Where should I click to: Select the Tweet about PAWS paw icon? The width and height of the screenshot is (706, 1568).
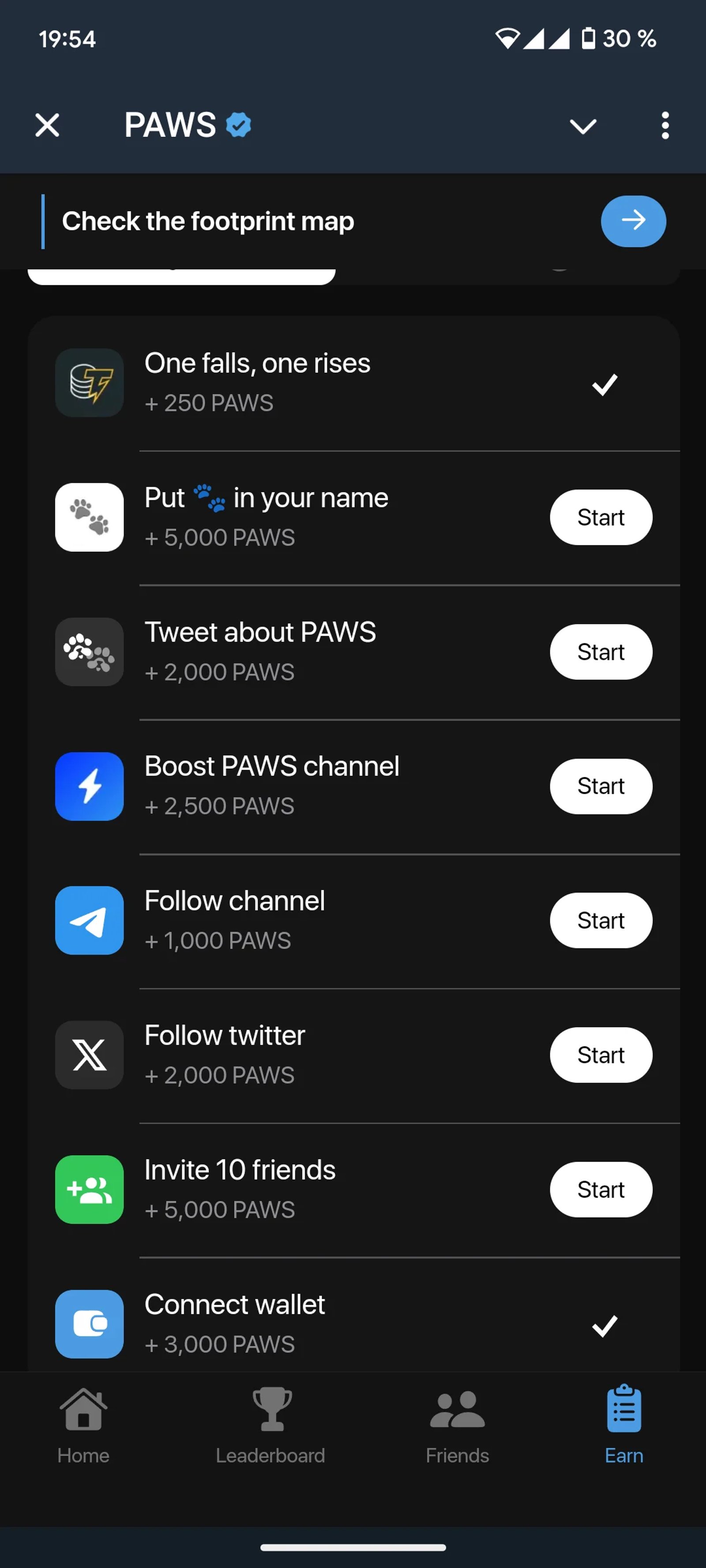89,652
